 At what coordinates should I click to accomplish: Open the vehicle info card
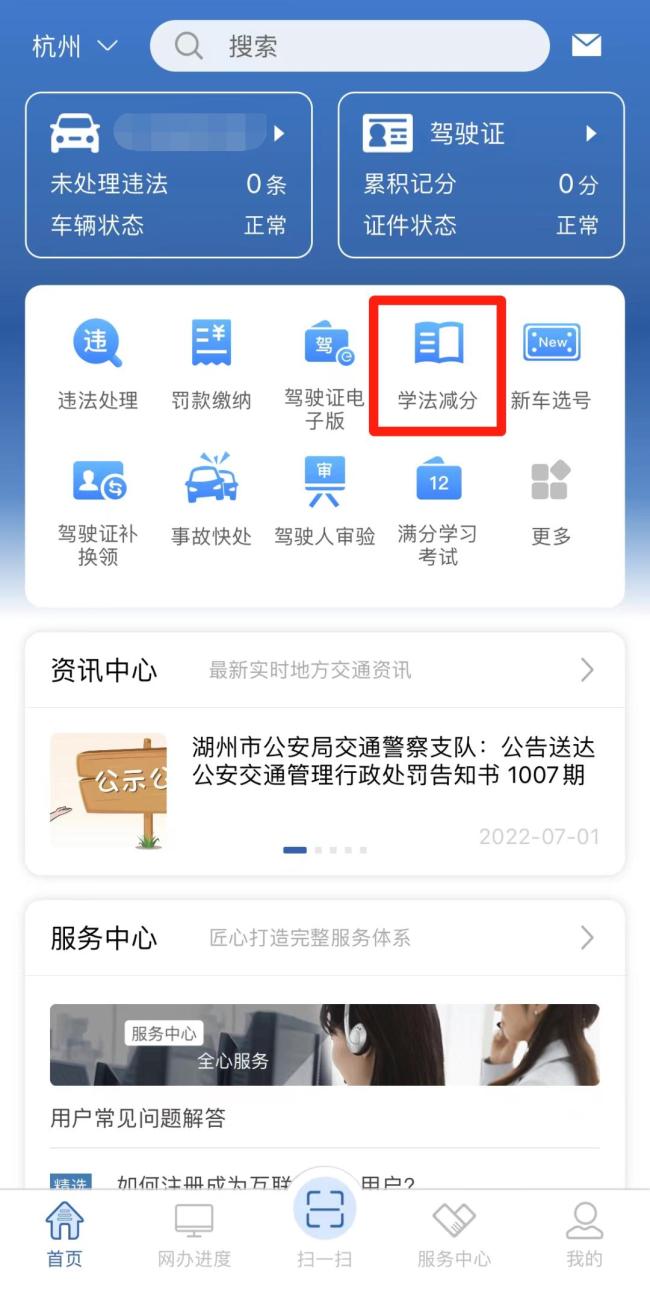(x=168, y=175)
